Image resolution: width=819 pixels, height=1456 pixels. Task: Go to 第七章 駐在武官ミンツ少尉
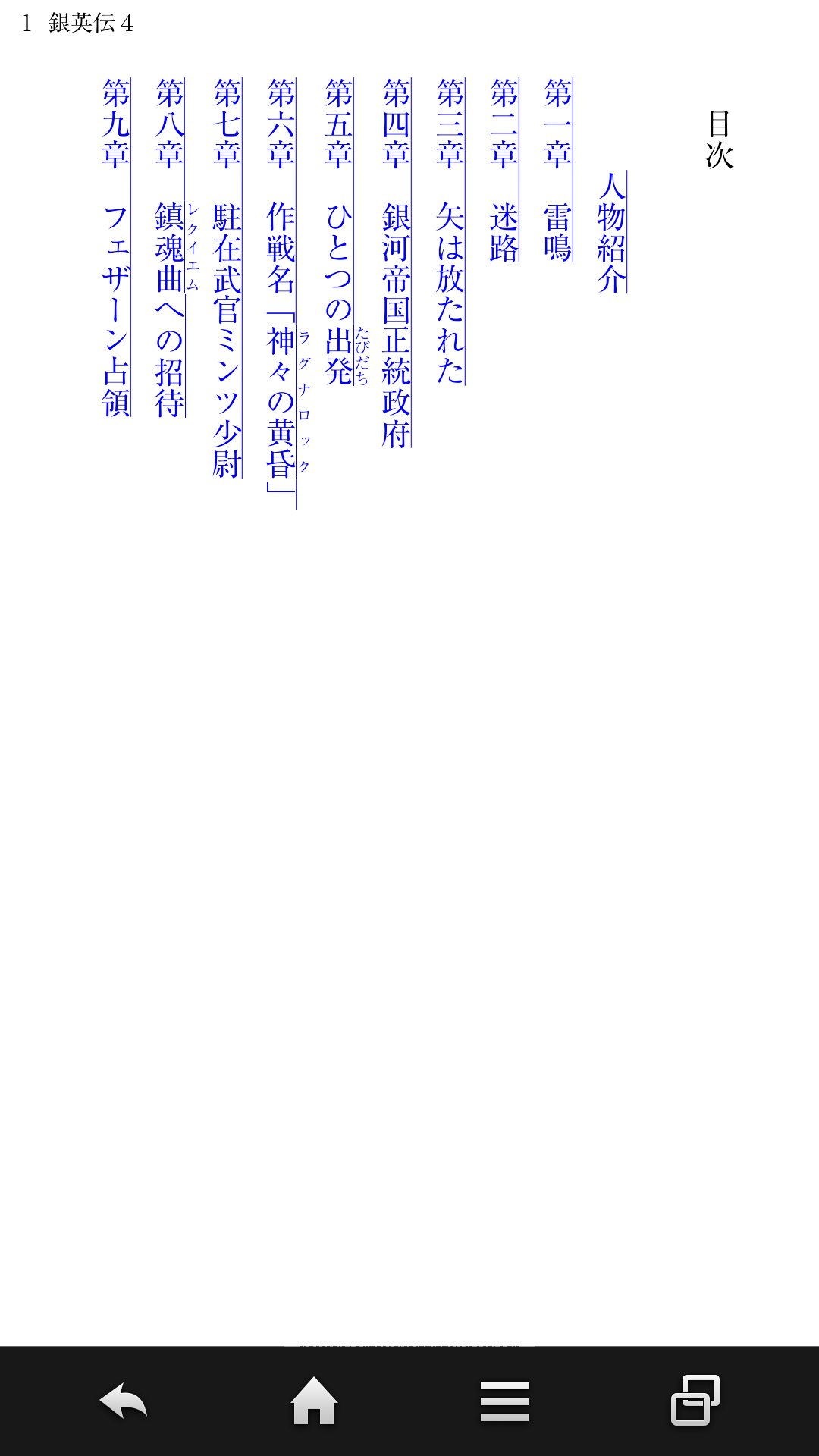coord(227,278)
